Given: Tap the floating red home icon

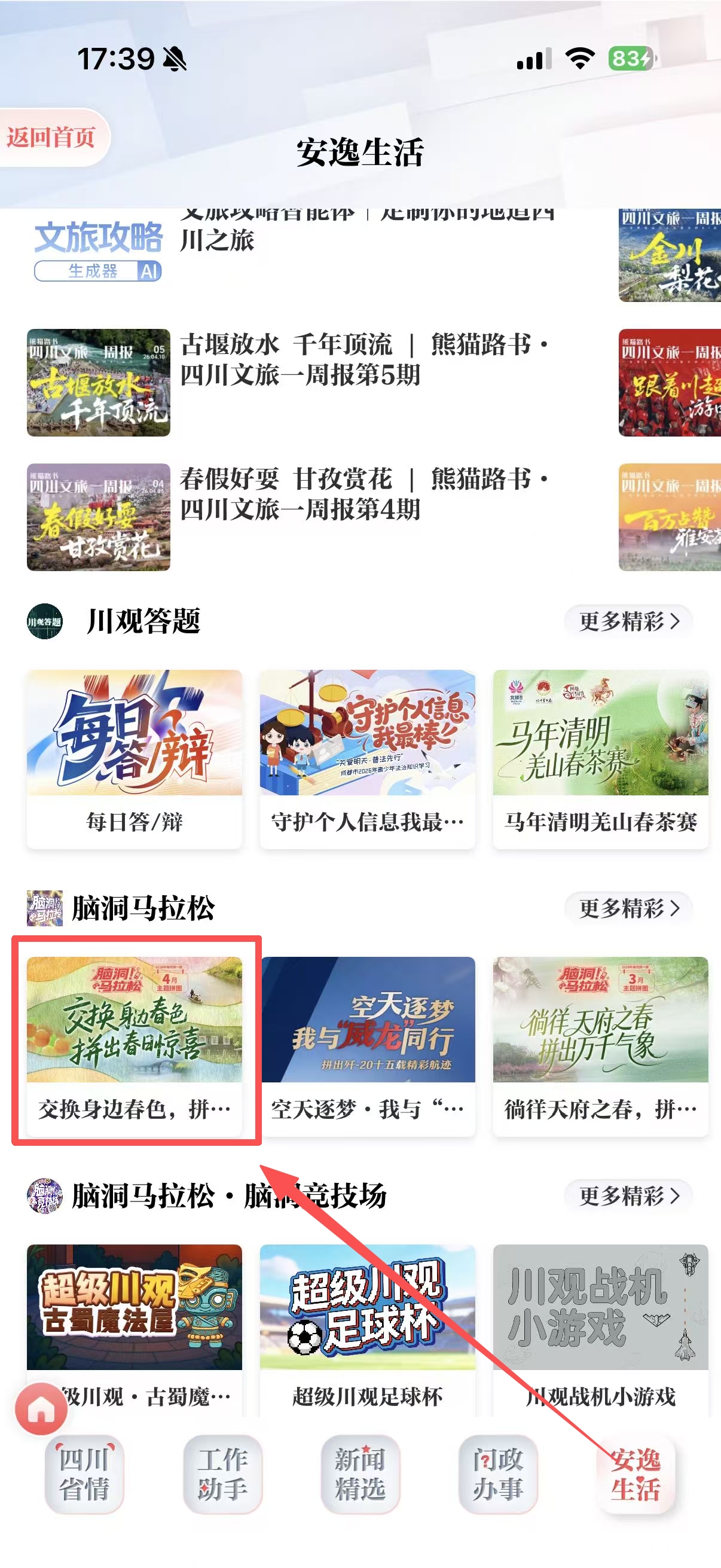Looking at the screenshot, I should (41, 1409).
